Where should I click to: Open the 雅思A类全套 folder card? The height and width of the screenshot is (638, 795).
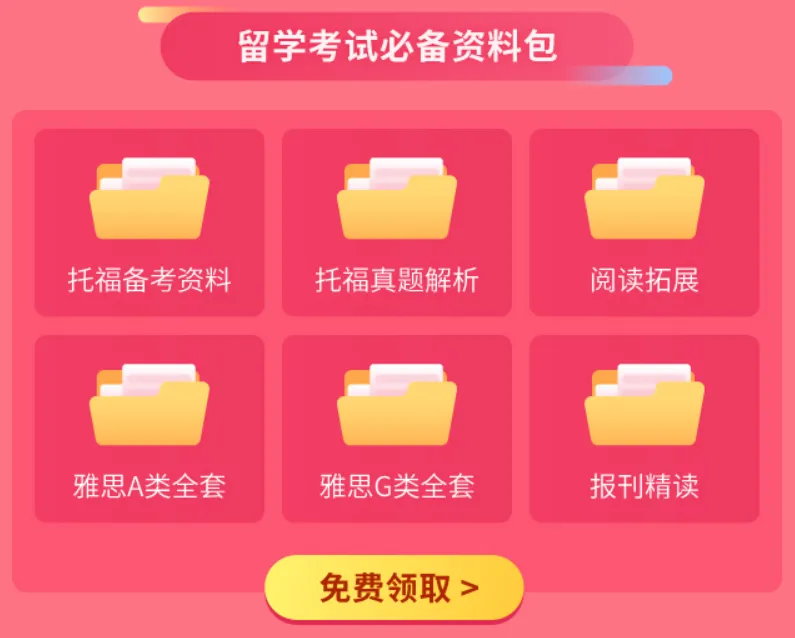[149, 428]
